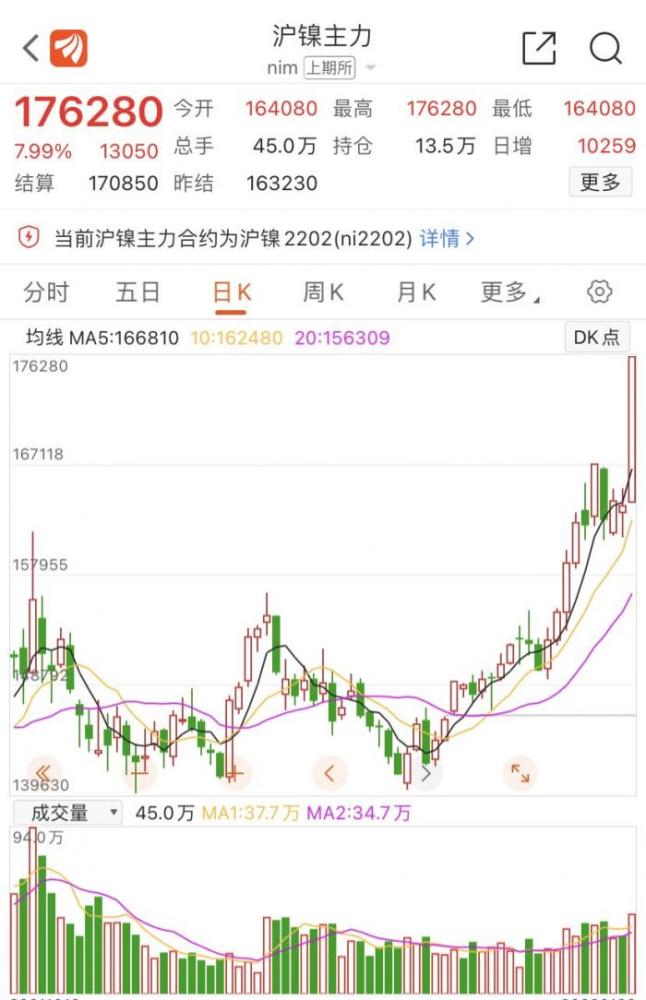Jump to earliest data with double-left arrow
The image size is (646, 1000).
point(42,773)
